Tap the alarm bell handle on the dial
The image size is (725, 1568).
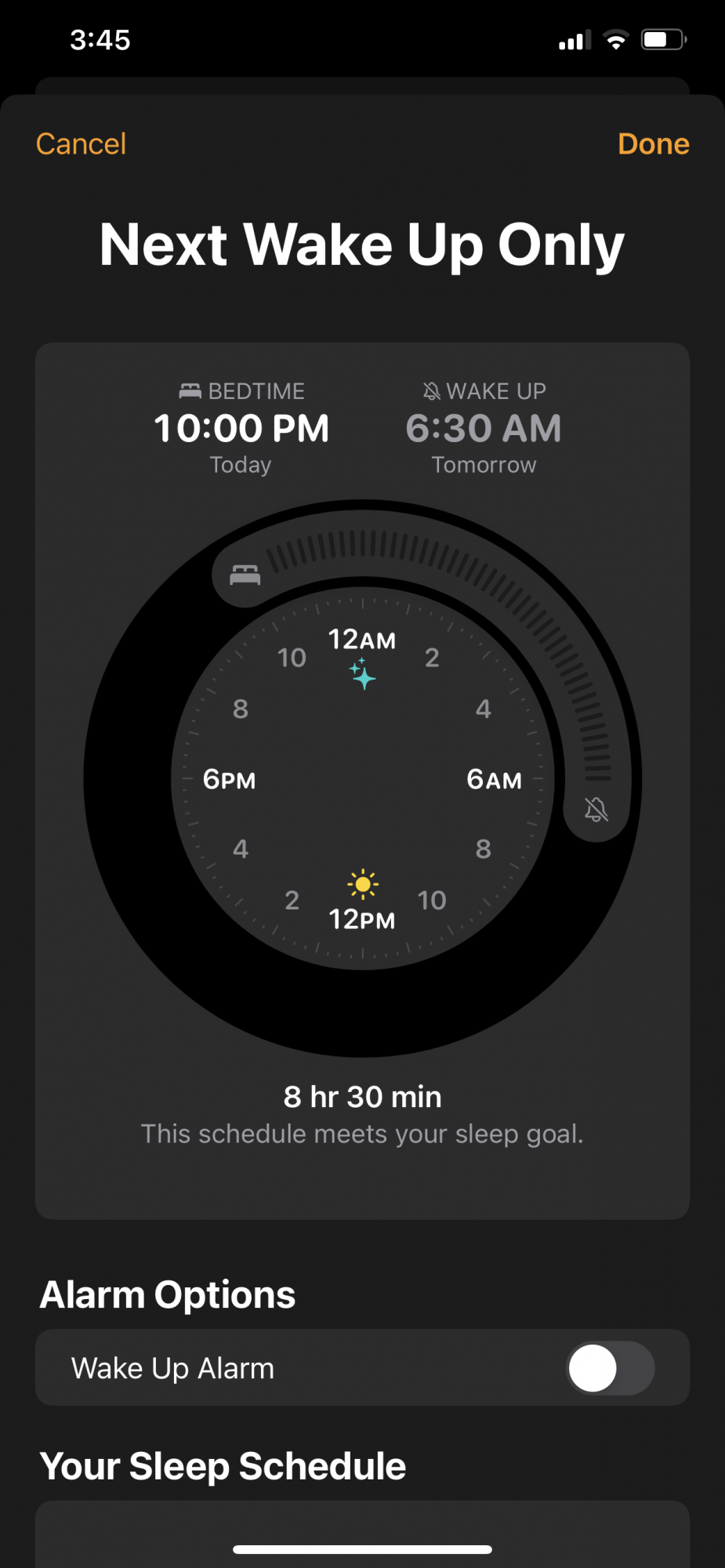(596, 809)
